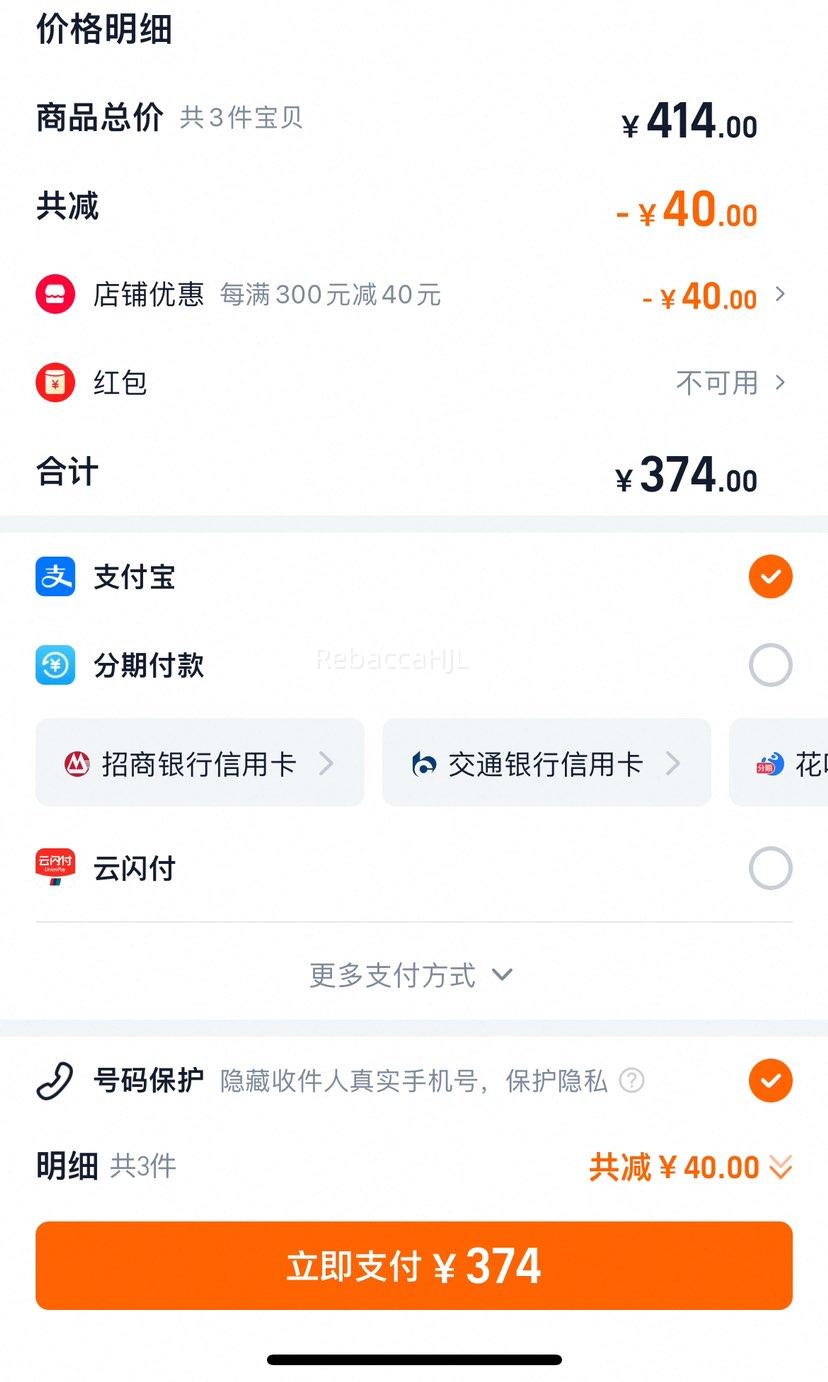This screenshot has height=1382, width=828.
Task: Open the 红包 row
Action: coord(413,382)
